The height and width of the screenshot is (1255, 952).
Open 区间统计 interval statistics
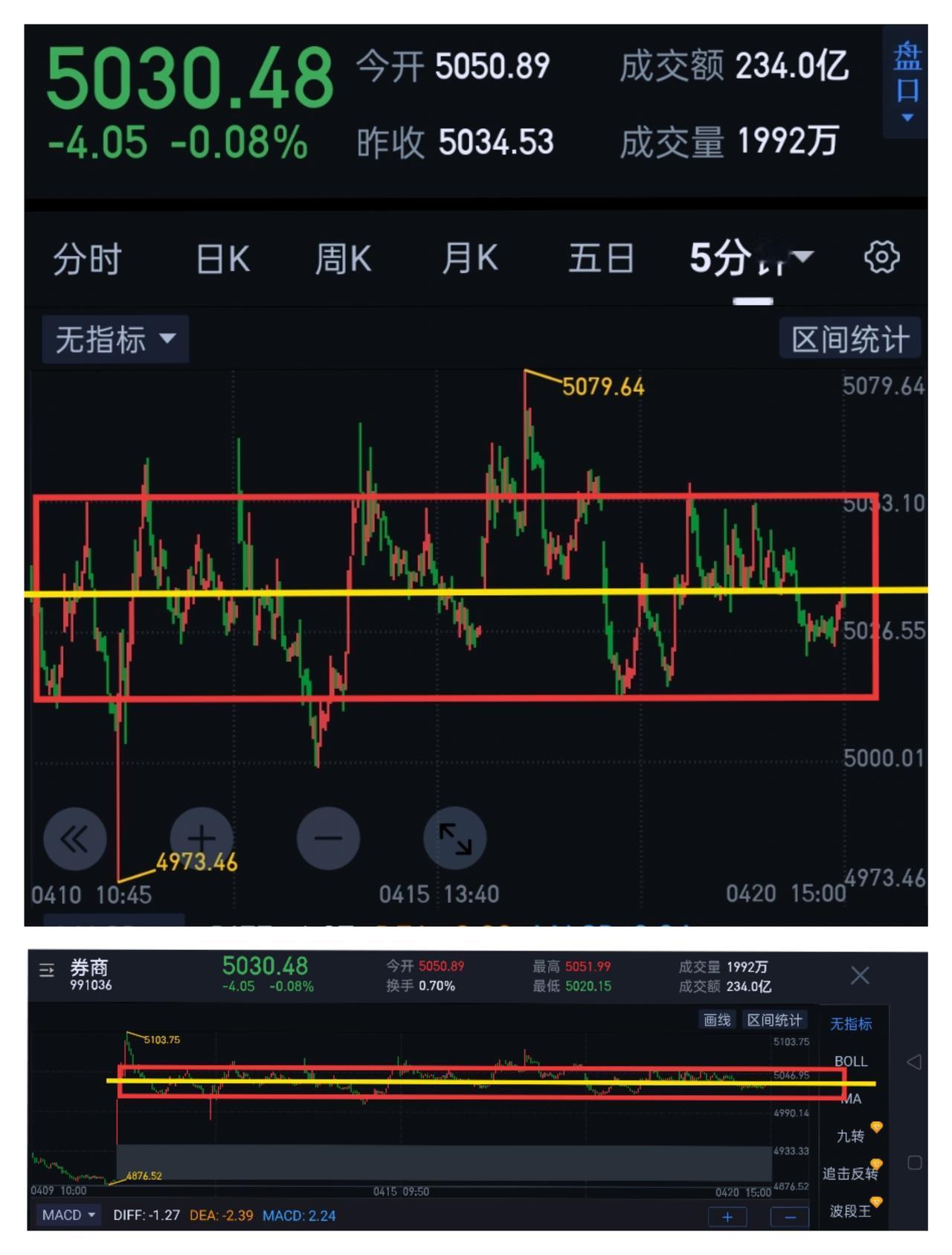coord(849,337)
